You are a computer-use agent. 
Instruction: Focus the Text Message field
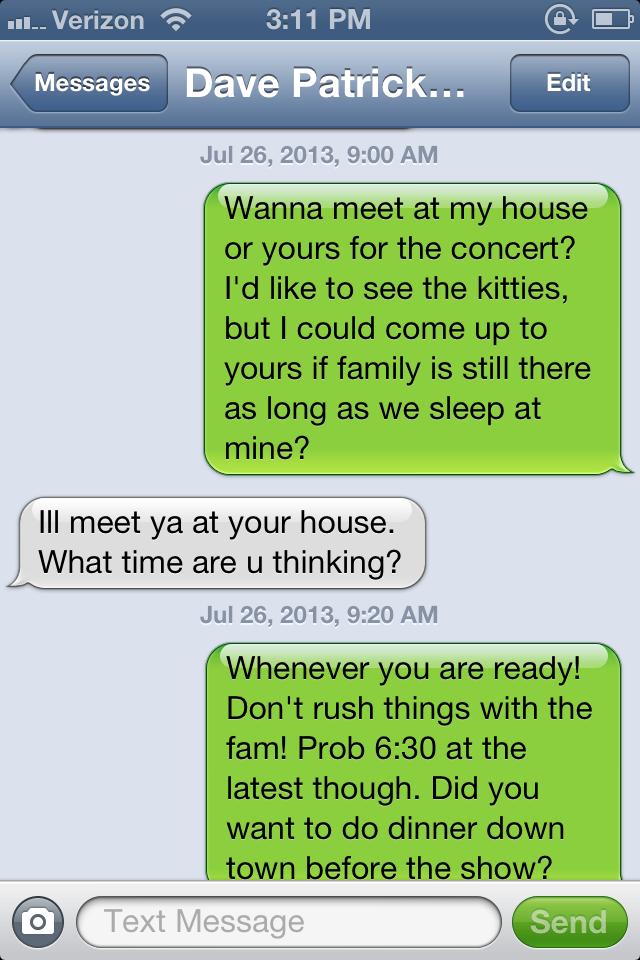[288, 921]
